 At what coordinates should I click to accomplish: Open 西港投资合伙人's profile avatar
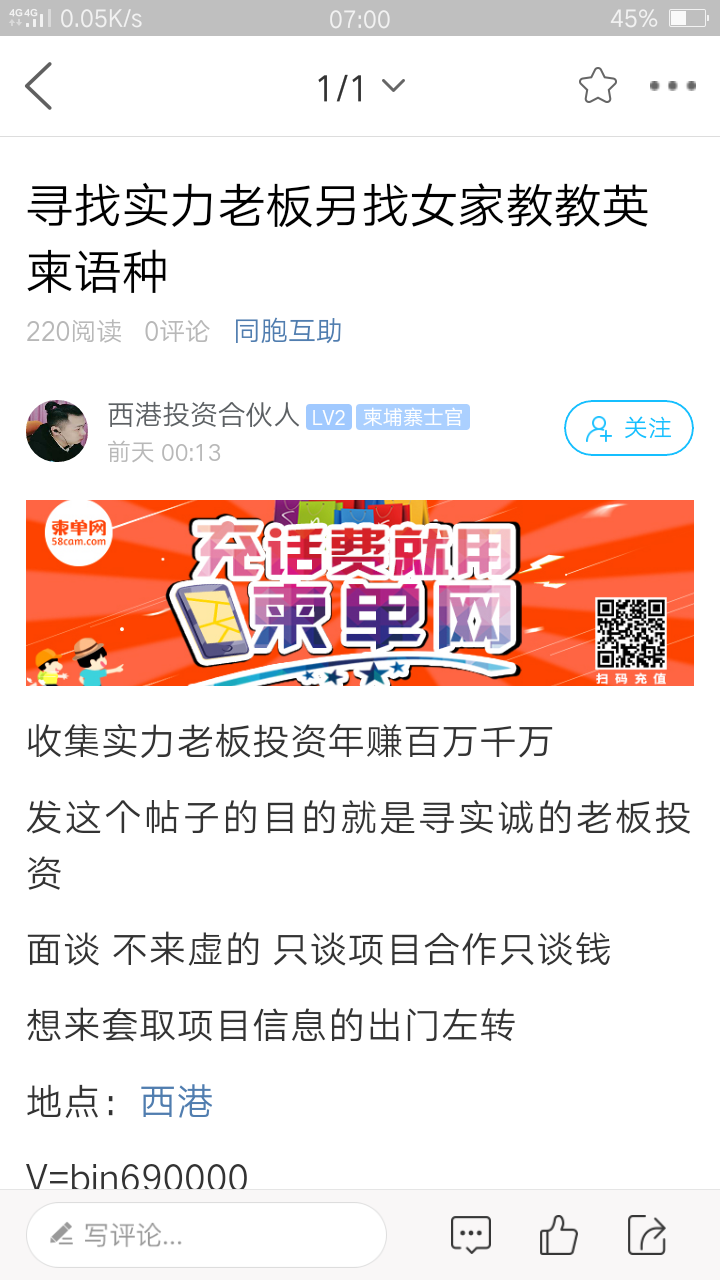pyautogui.click(x=57, y=431)
